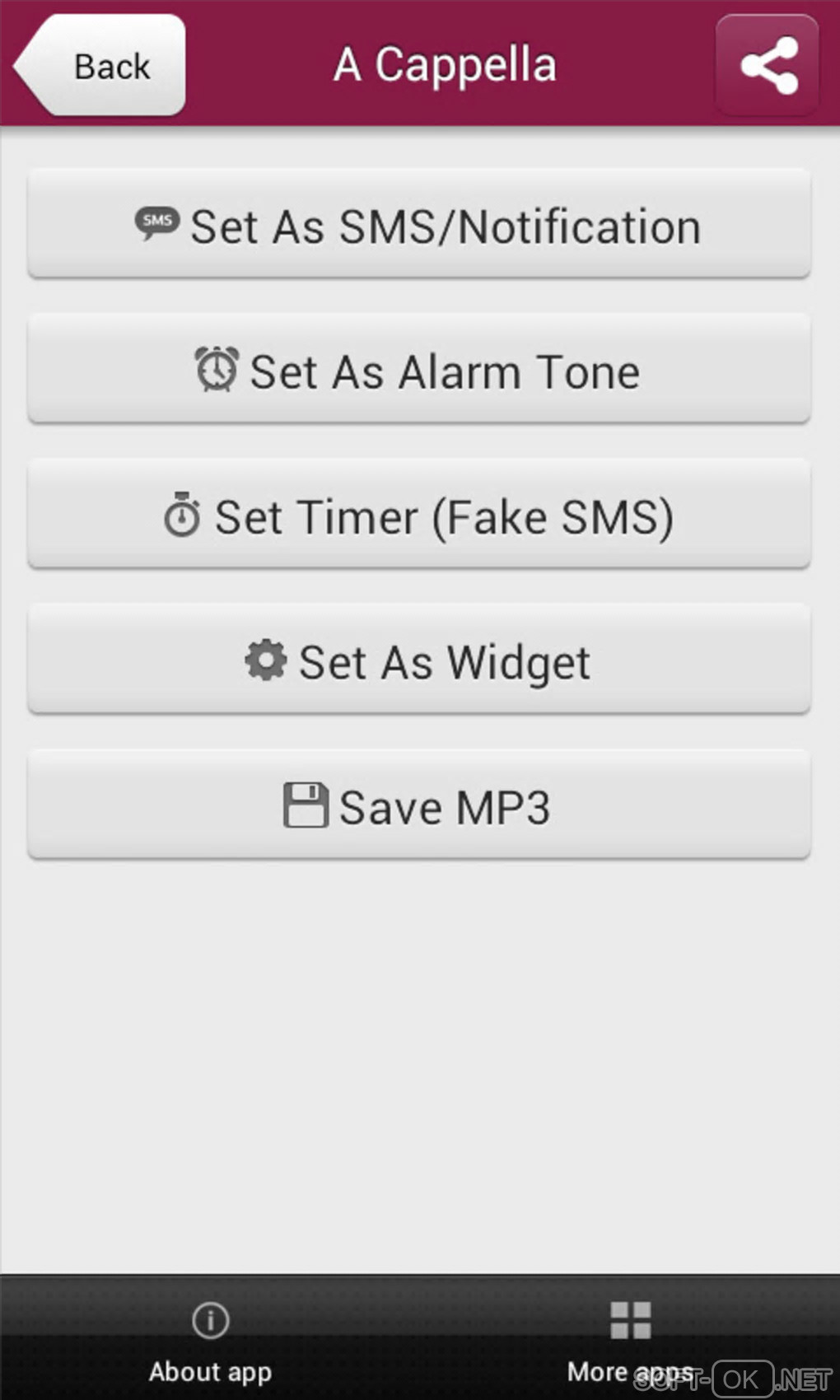The width and height of the screenshot is (840, 1400).
Task: Select Set As Widget
Action: click(x=419, y=660)
